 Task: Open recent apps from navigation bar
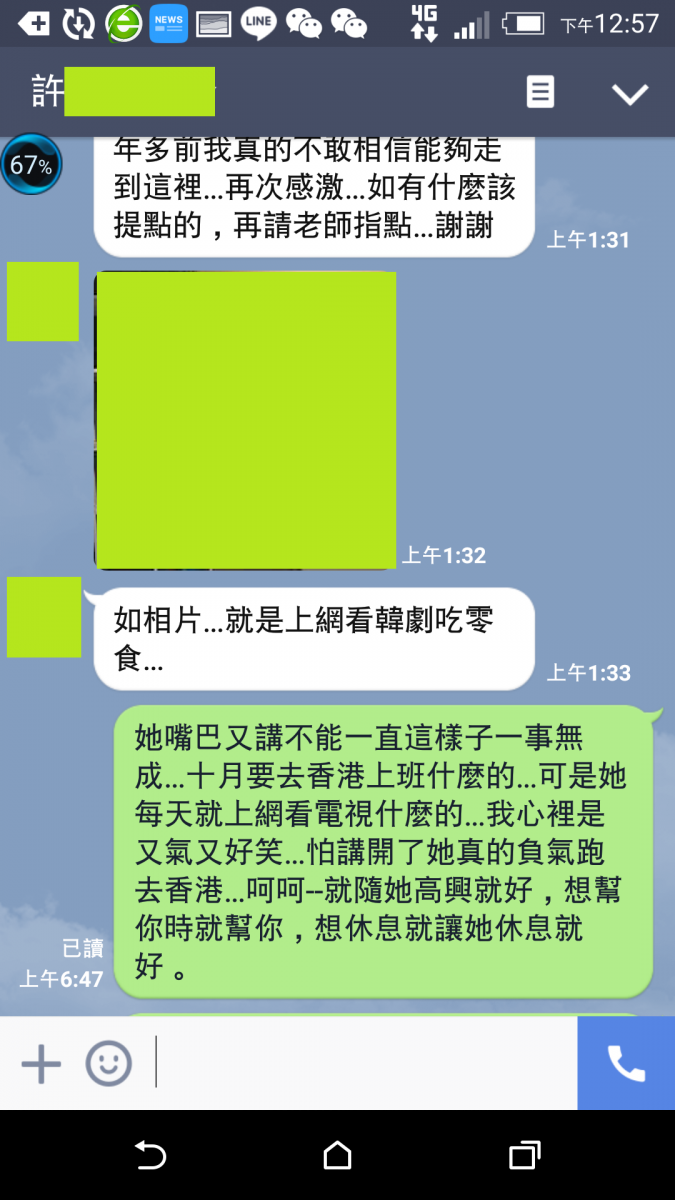point(524,1156)
